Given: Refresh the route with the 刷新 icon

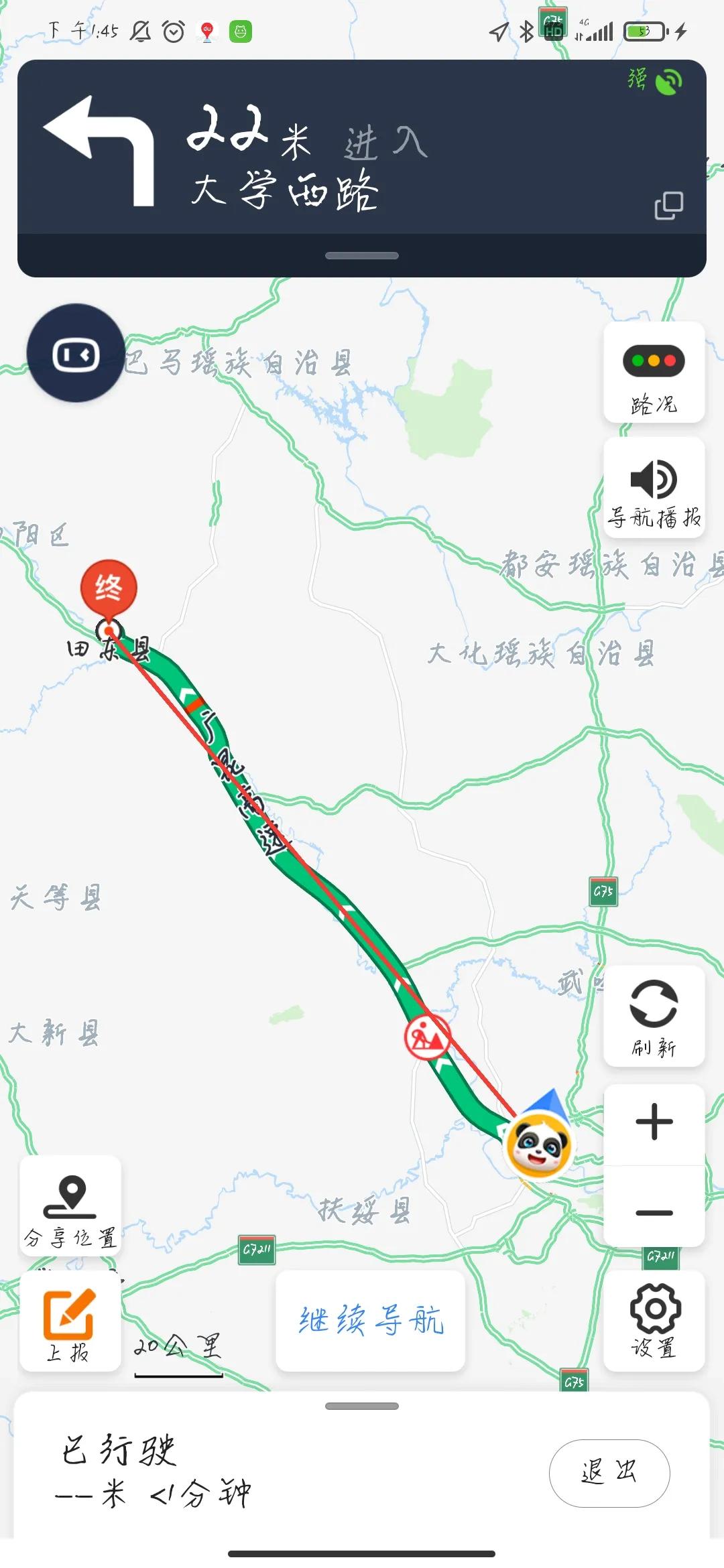Looking at the screenshot, I should (x=654, y=1015).
